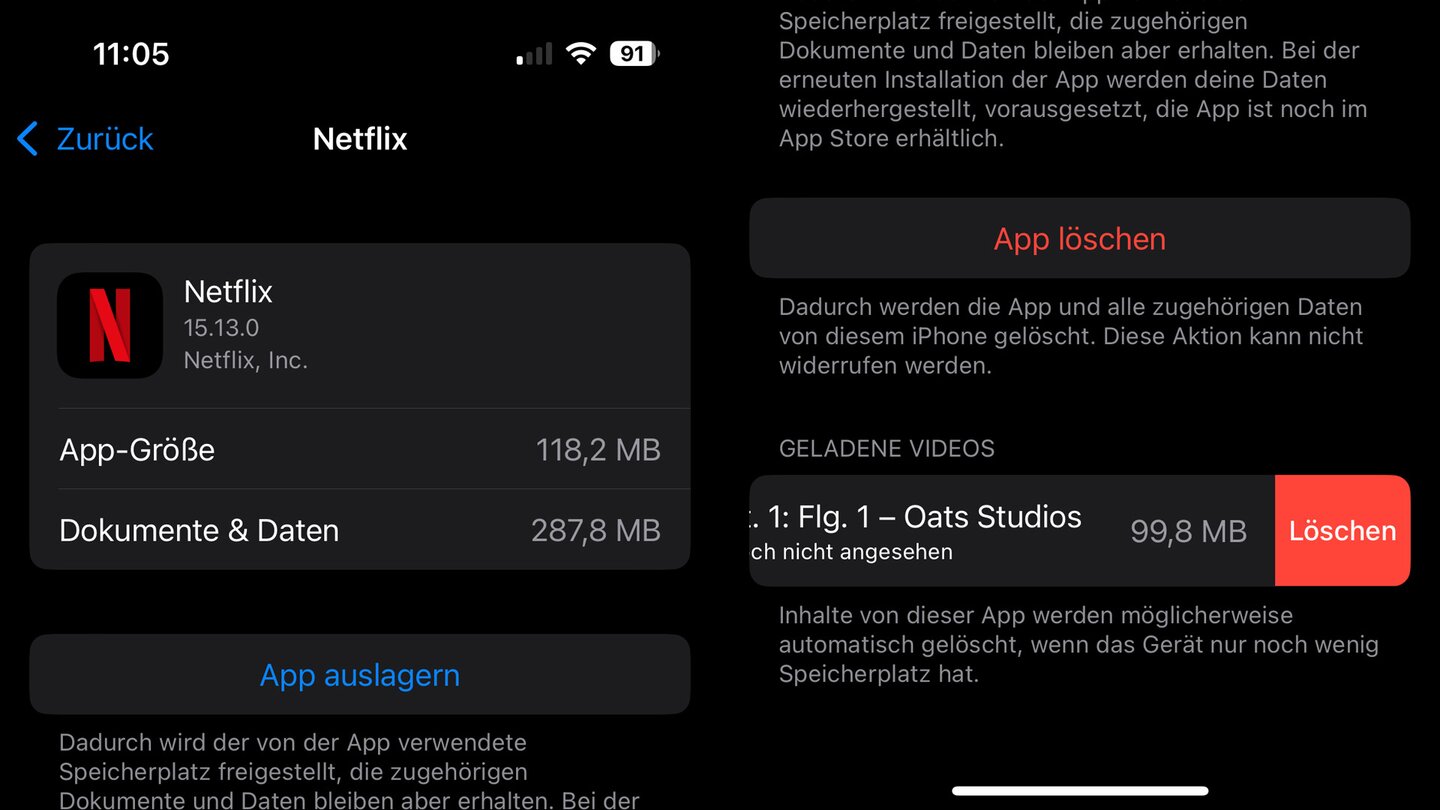This screenshot has width=1440, height=810.
Task: Go back with the Zurück button
Action: (87, 139)
